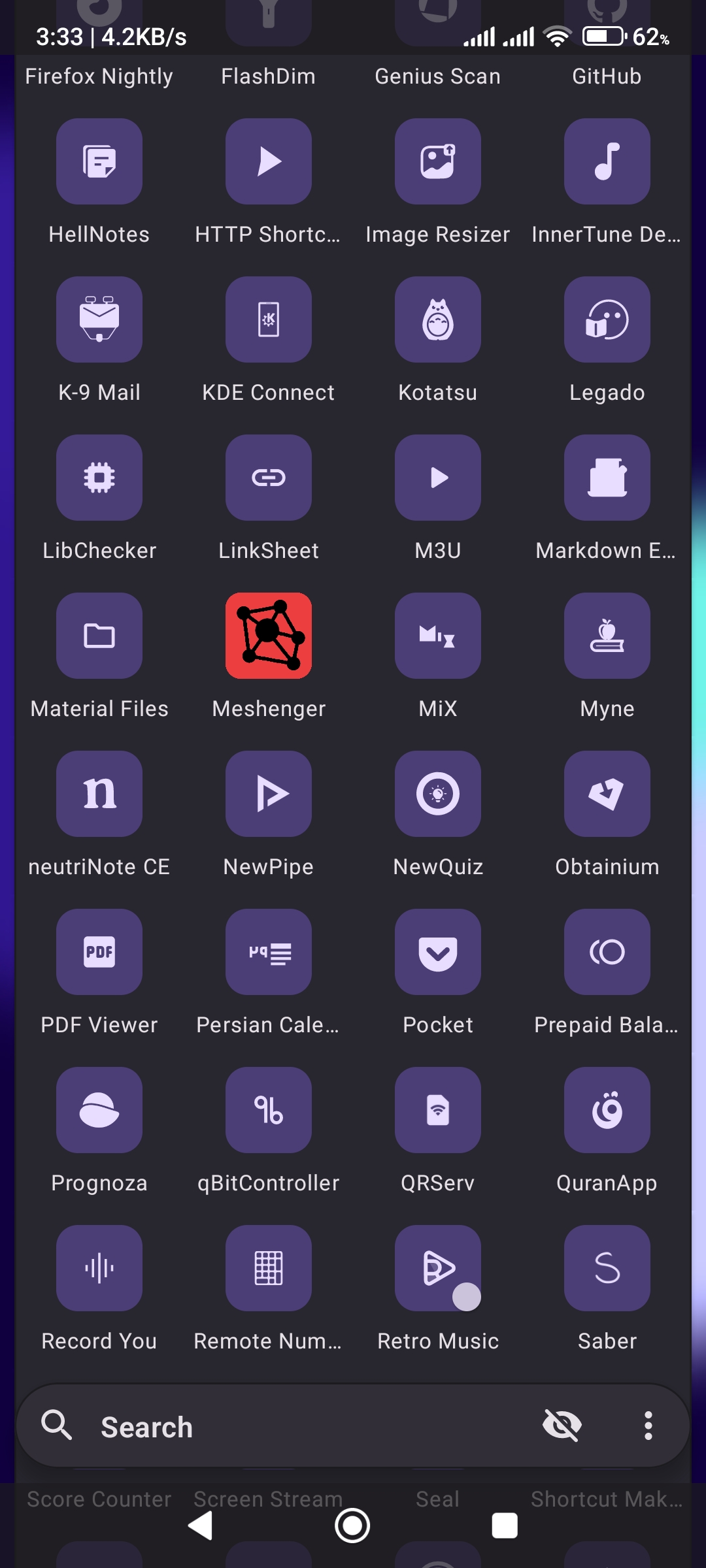Open LibChecker
Image resolution: width=706 pixels, height=1568 pixels.
click(x=99, y=478)
